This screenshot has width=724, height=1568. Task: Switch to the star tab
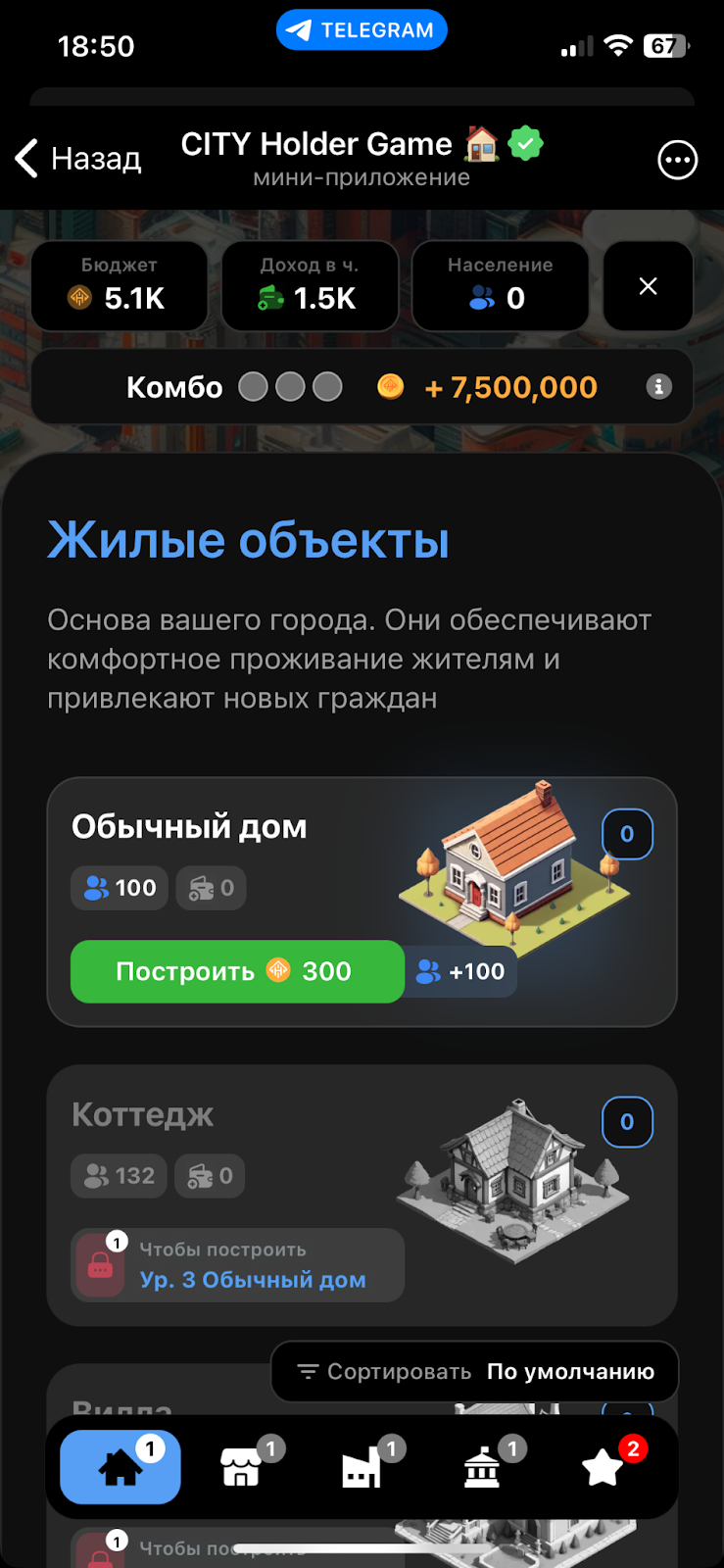tap(603, 1467)
